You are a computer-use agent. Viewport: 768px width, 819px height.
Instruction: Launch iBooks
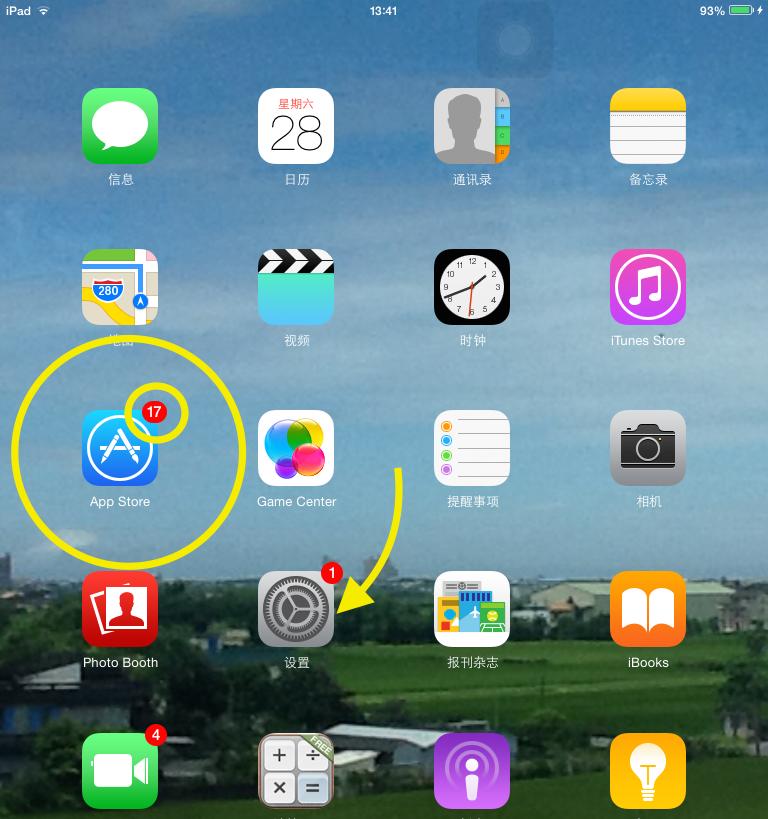(x=648, y=609)
